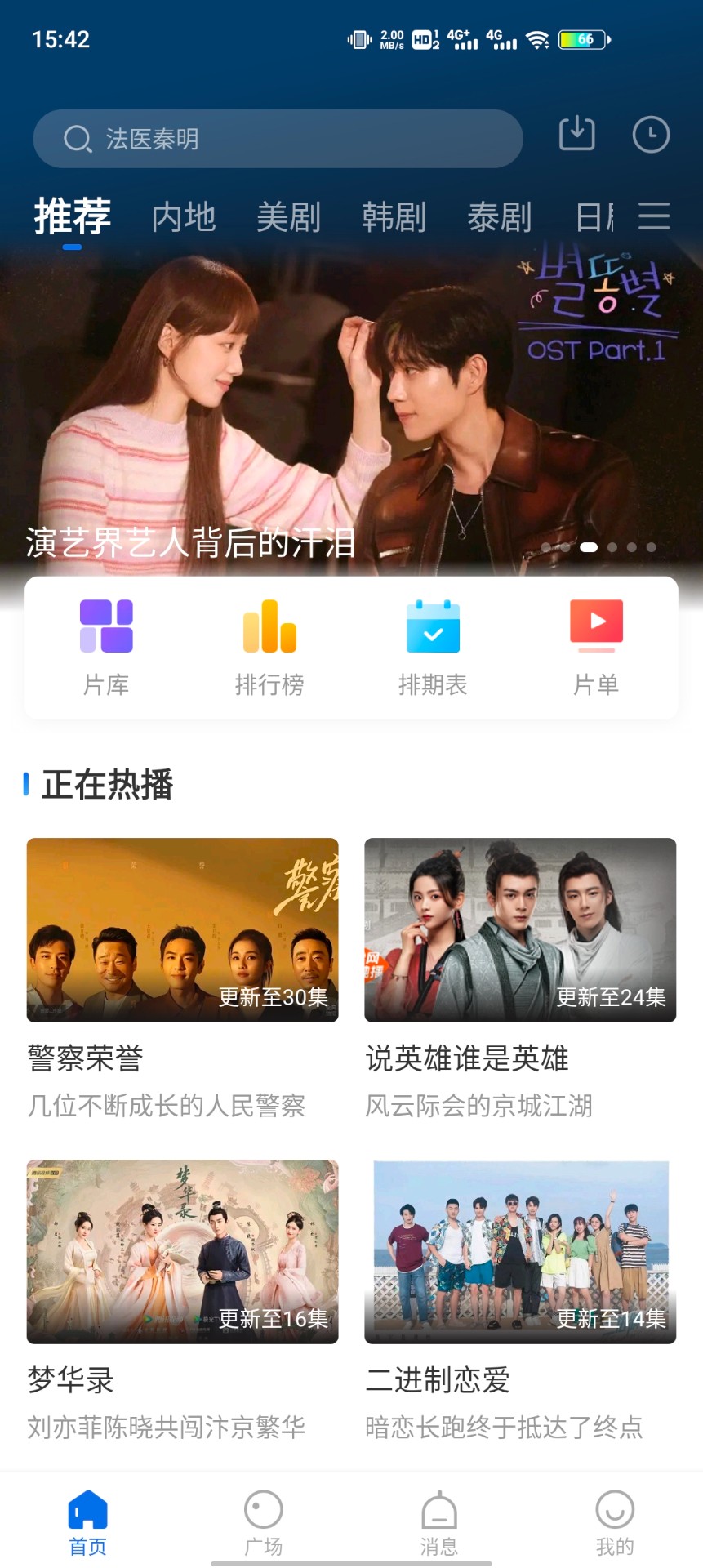Open the 片单 playlist icon
Viewport: 703px width, 1568px height.
coord(595,627)
